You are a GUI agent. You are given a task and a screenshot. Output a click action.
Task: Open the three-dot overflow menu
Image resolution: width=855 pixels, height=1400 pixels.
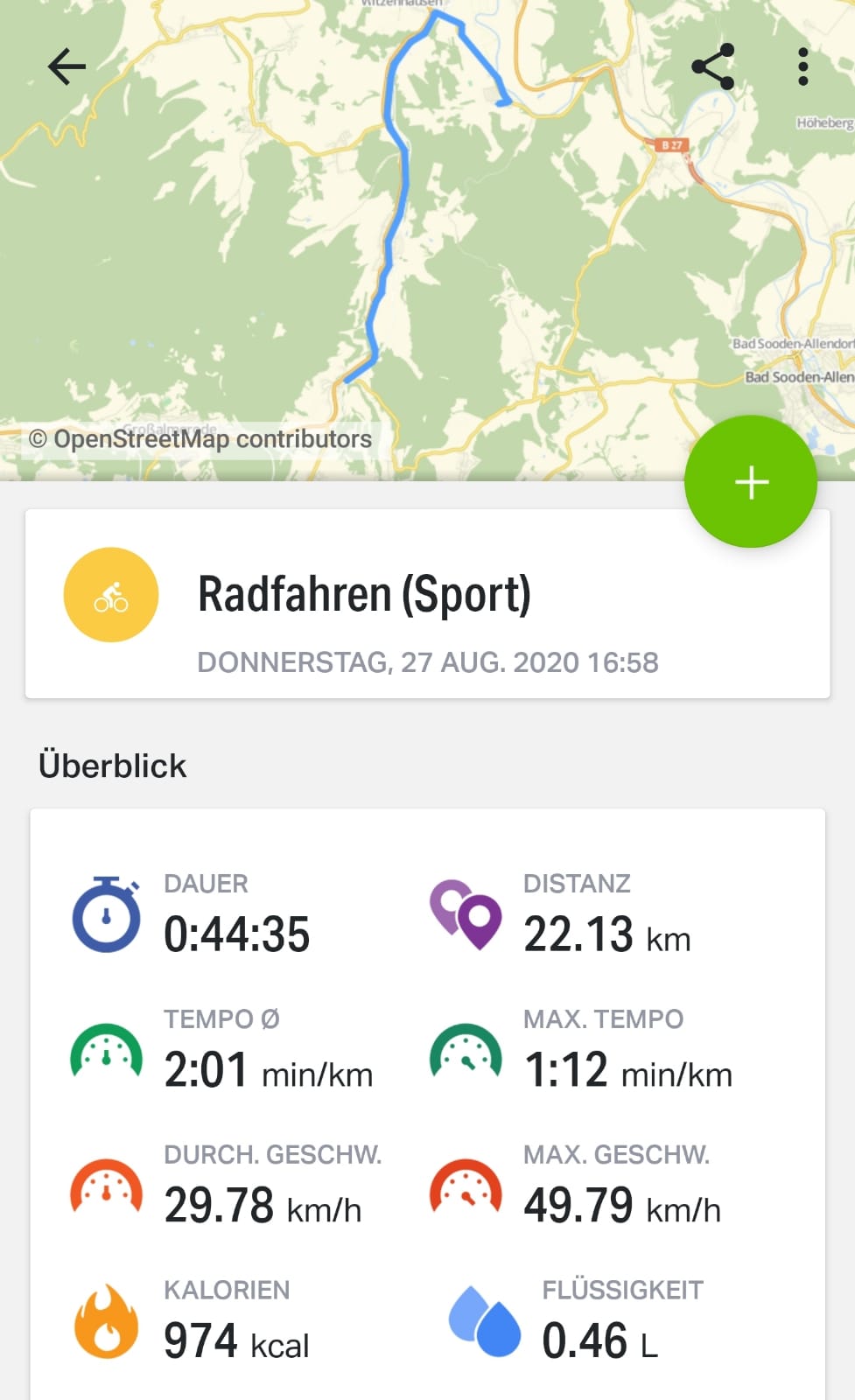pos(802,66)
